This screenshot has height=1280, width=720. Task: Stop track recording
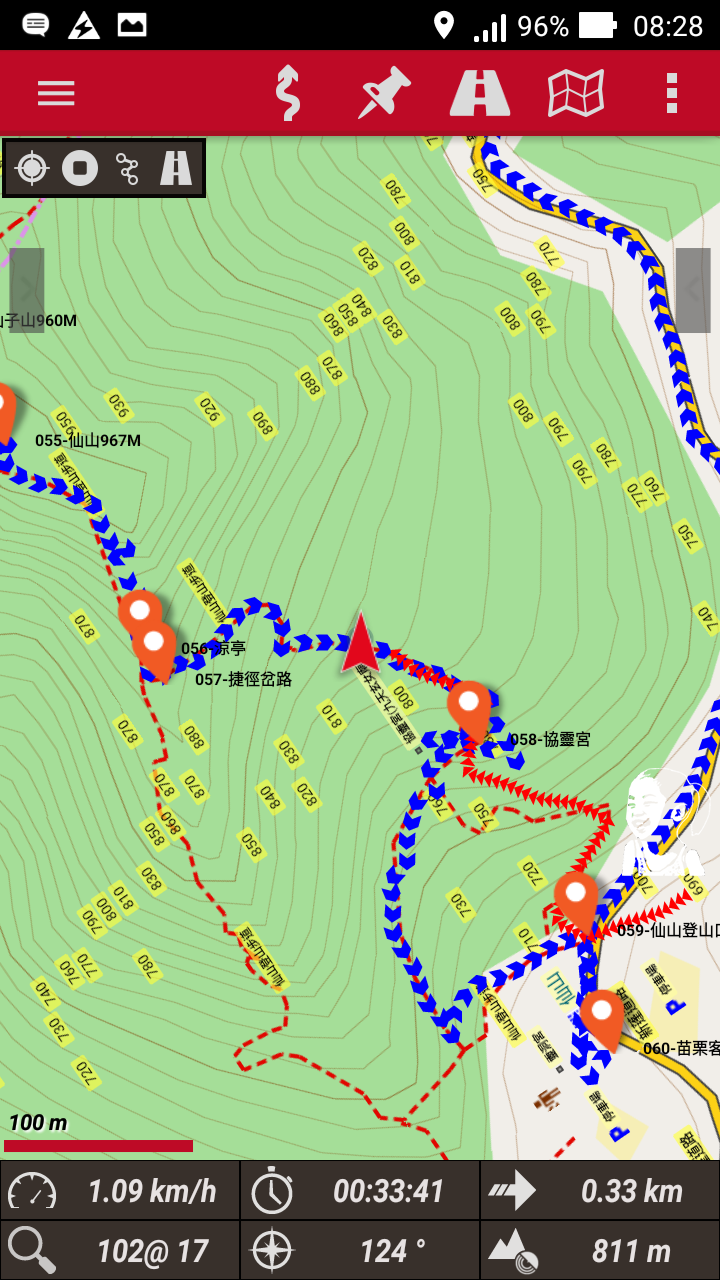[80, 168]
